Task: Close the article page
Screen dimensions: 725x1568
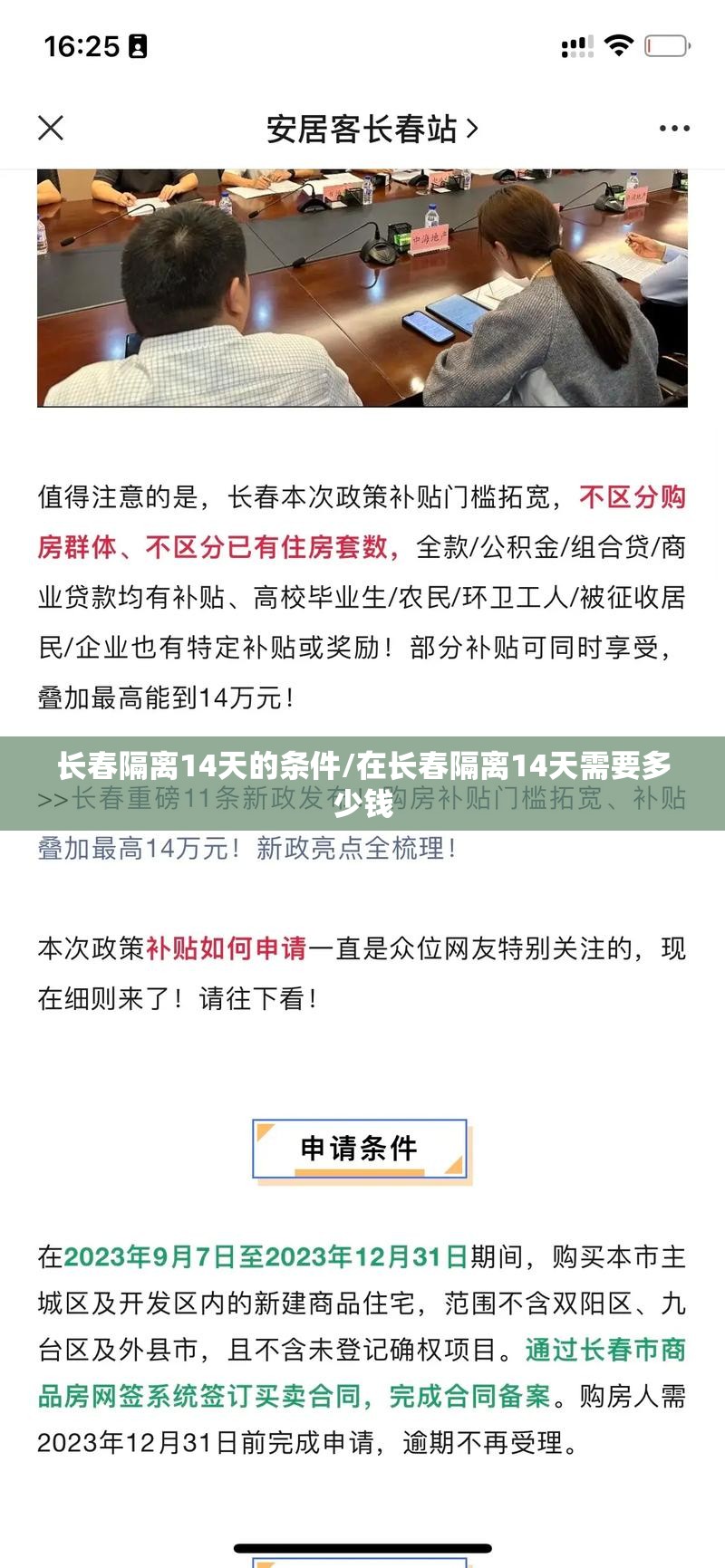Action: 51,128
